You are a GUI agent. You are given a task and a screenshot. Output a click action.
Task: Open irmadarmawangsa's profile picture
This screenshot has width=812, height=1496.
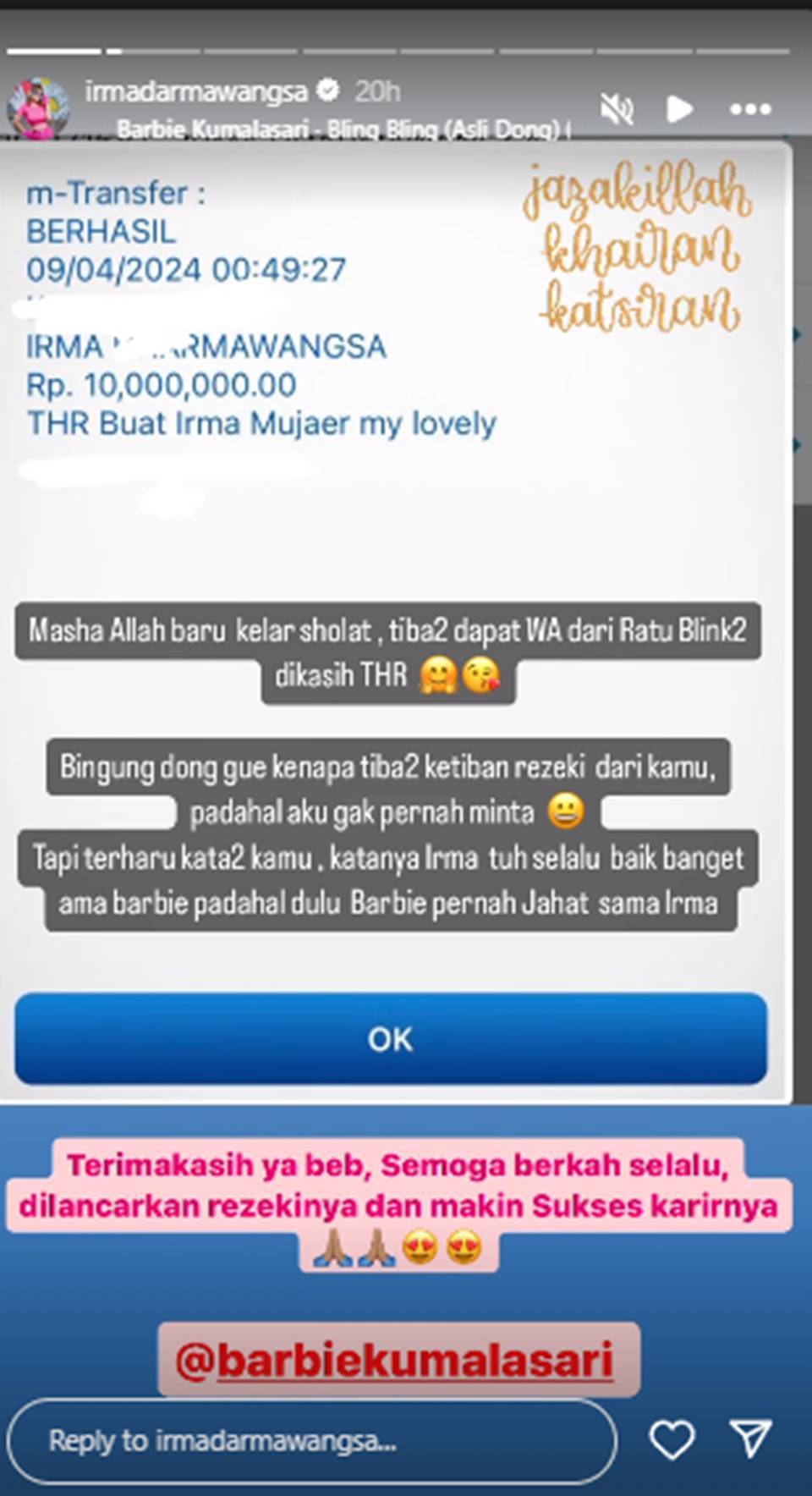coord(37,108)
